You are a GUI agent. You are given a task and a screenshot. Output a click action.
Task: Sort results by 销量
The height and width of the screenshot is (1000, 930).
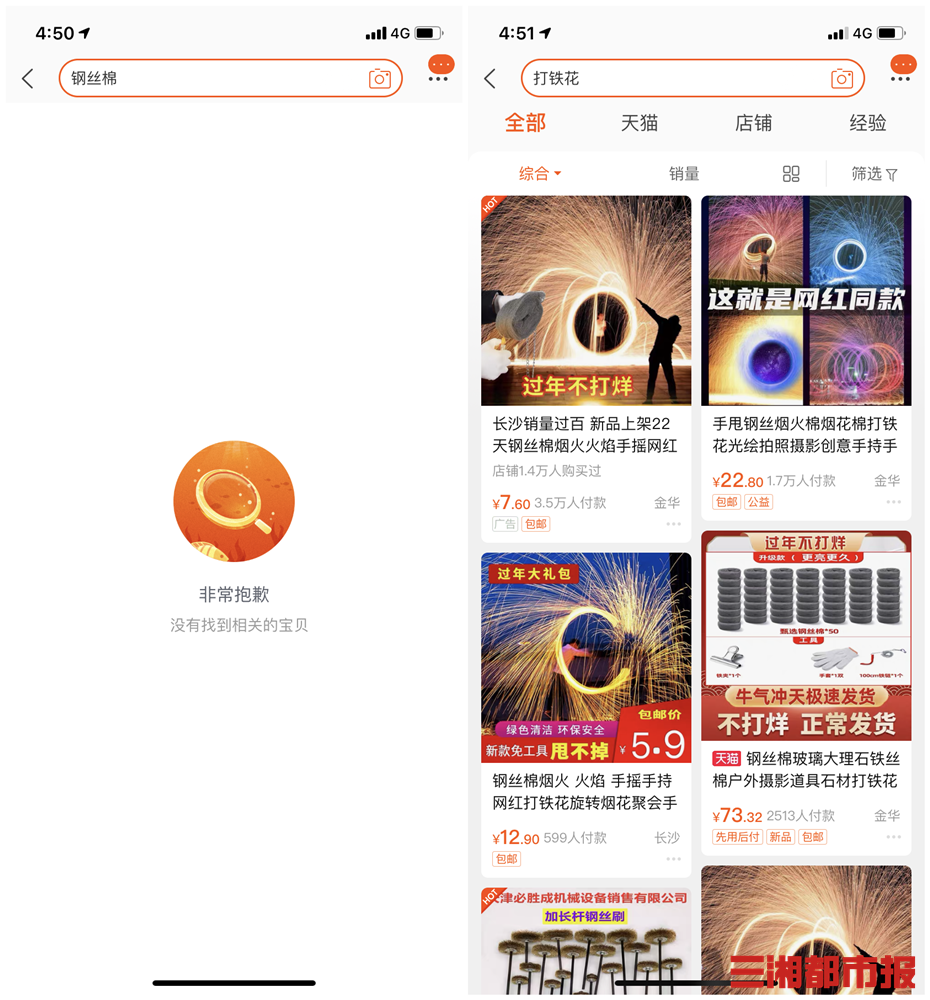684,174
